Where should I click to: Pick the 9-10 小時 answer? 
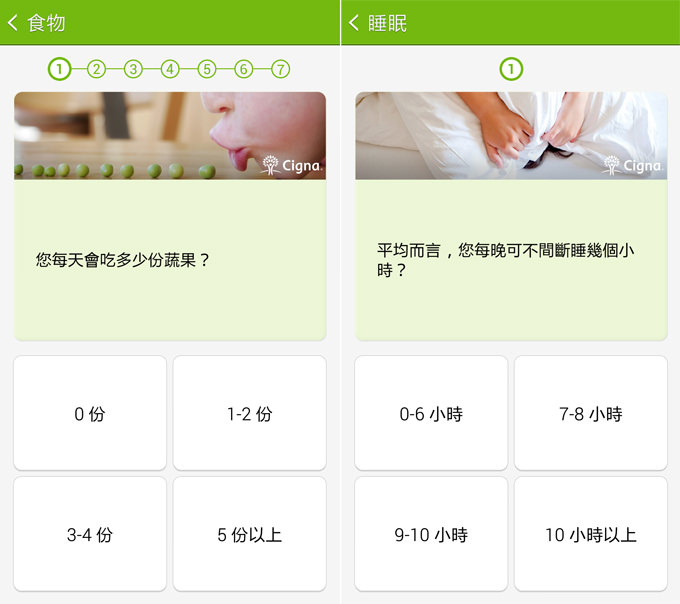coord(431,534)
